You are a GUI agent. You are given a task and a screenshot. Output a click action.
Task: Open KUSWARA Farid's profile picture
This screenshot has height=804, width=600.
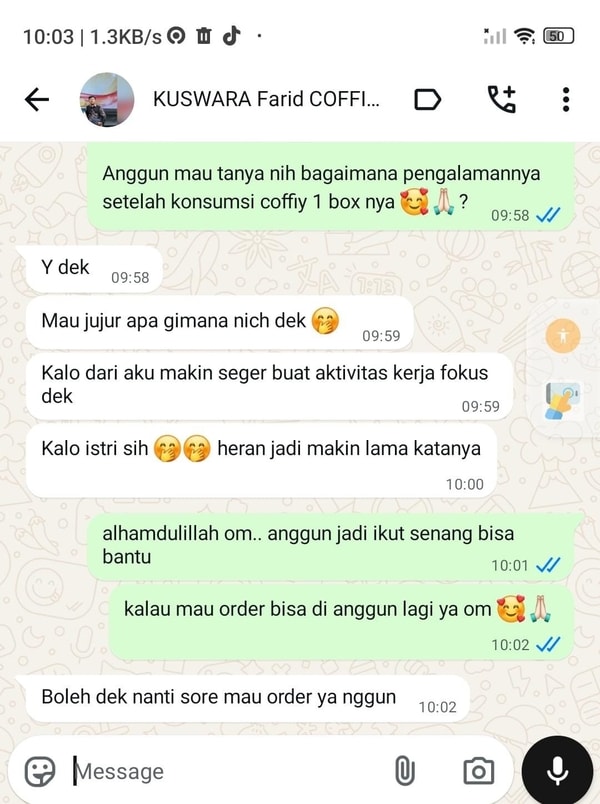(x=107, y=99)
